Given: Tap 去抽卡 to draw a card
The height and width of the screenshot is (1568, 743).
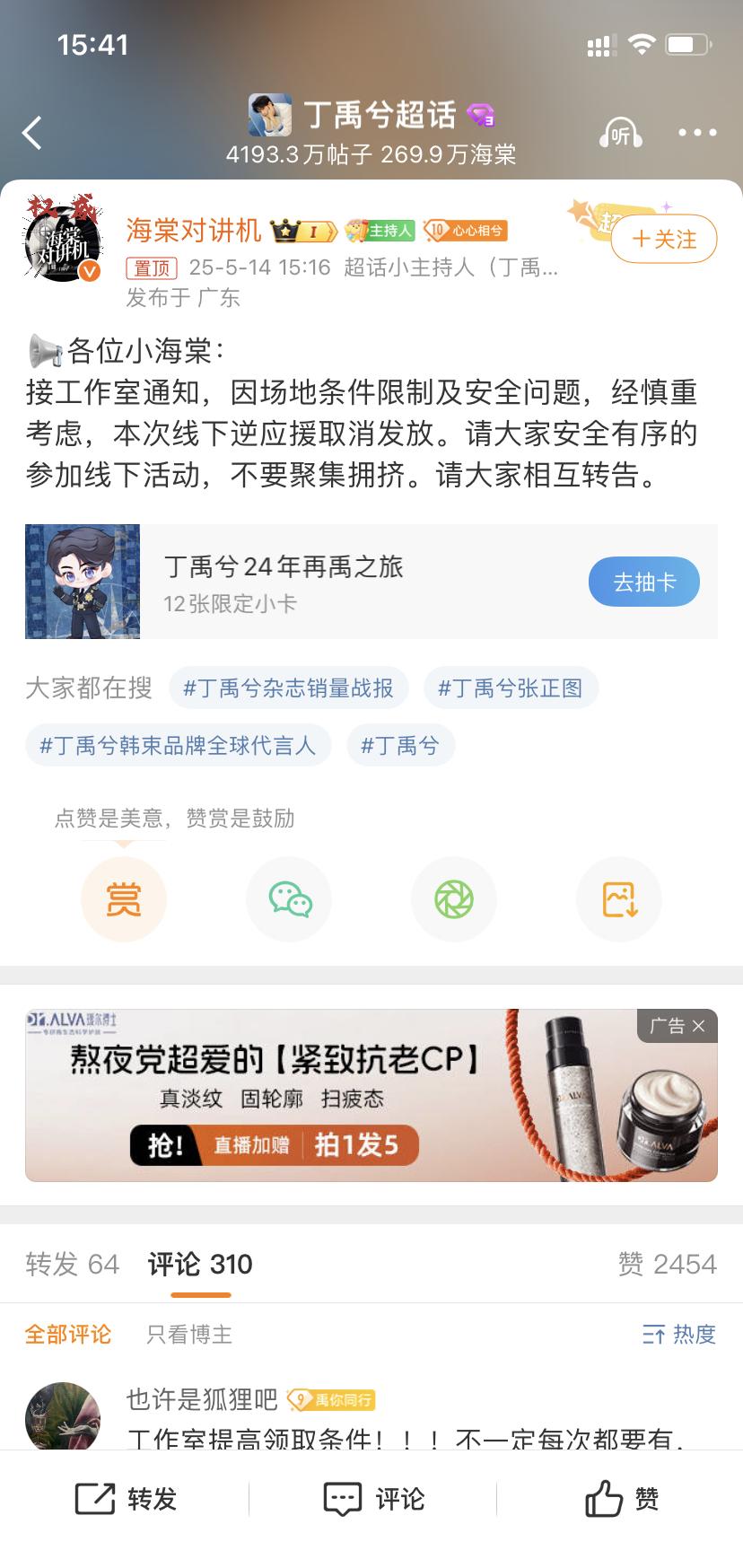Looking at the screenshot, I should (643, 582).
